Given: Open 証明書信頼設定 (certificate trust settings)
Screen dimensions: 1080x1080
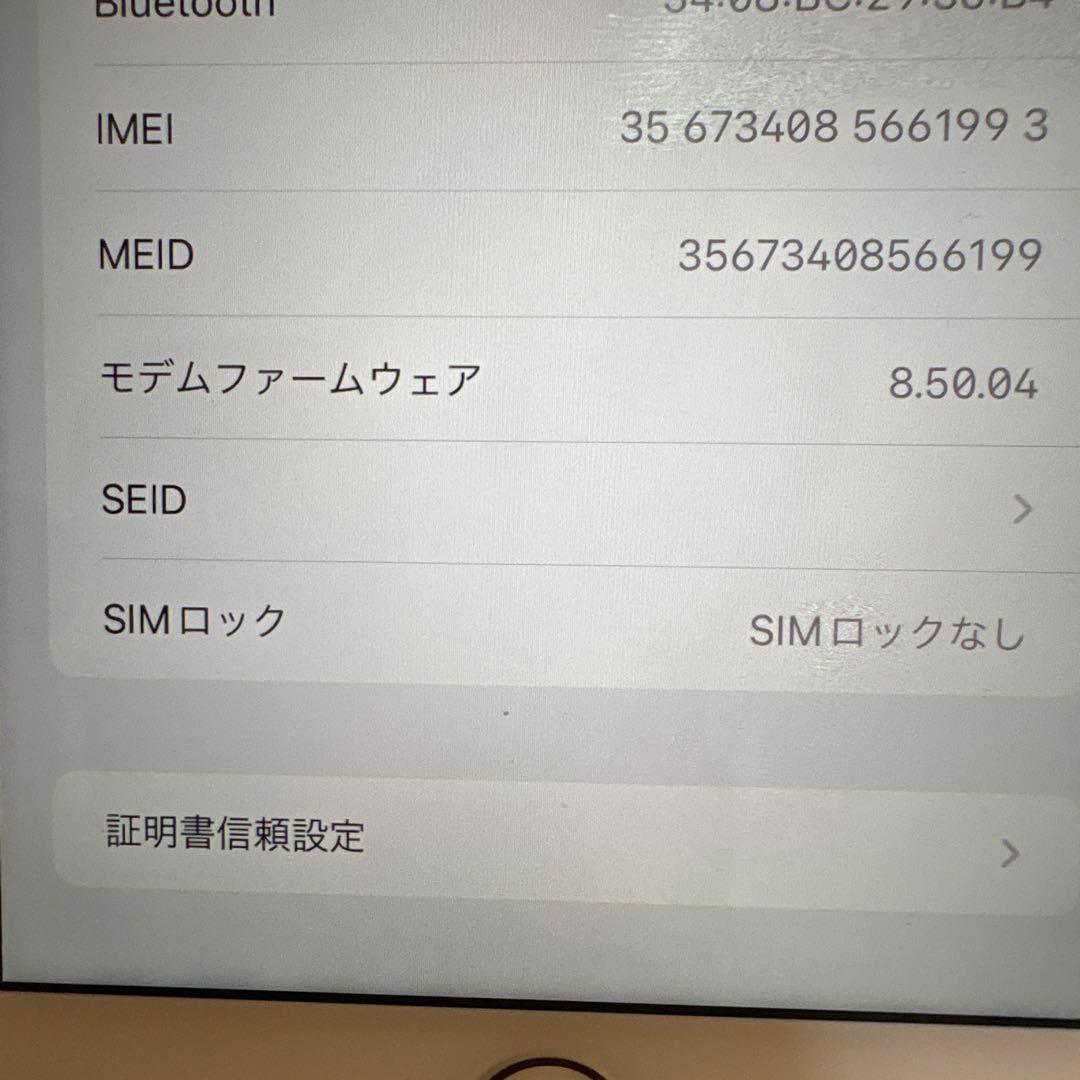Looking at the screenshot, I should click(x=560, y=840).
